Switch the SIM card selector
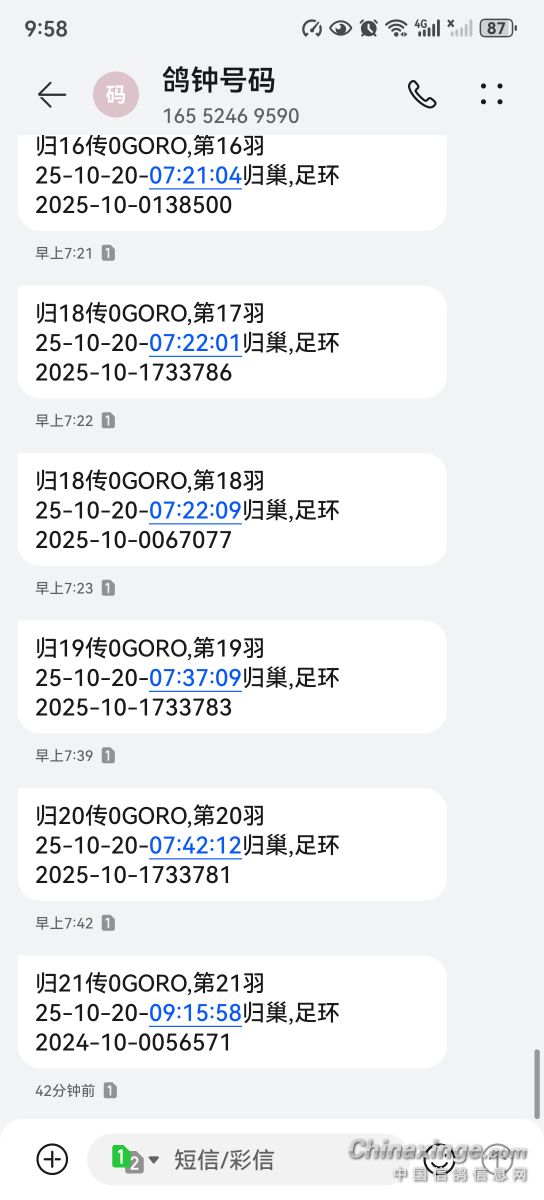This screenshot has height=1200, width=544. click(x=135, y=1160)
